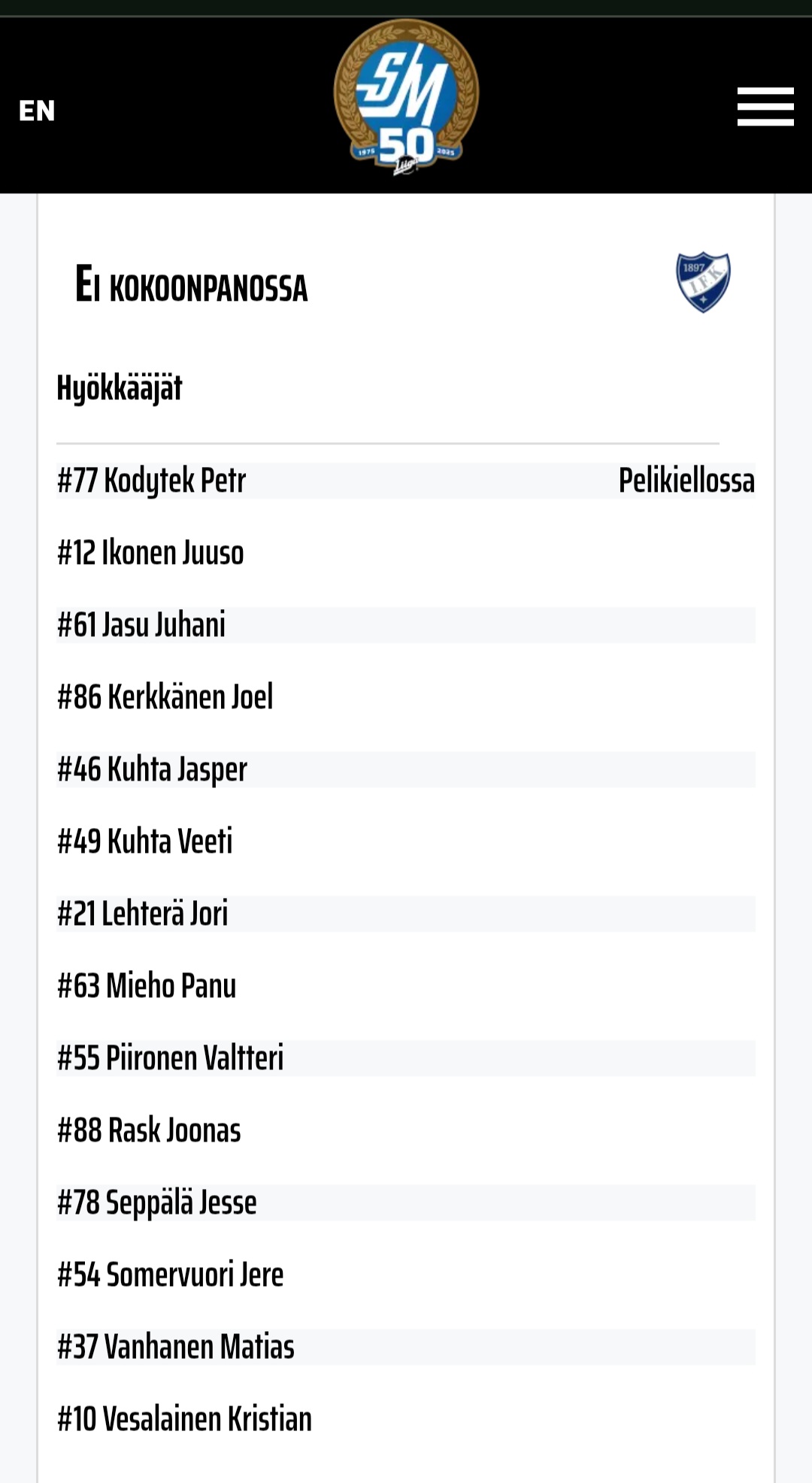Viewport: 812px width, 1483px height.
Task: Open player #49 Kuhta Veeti
Action: pos(145,842)
